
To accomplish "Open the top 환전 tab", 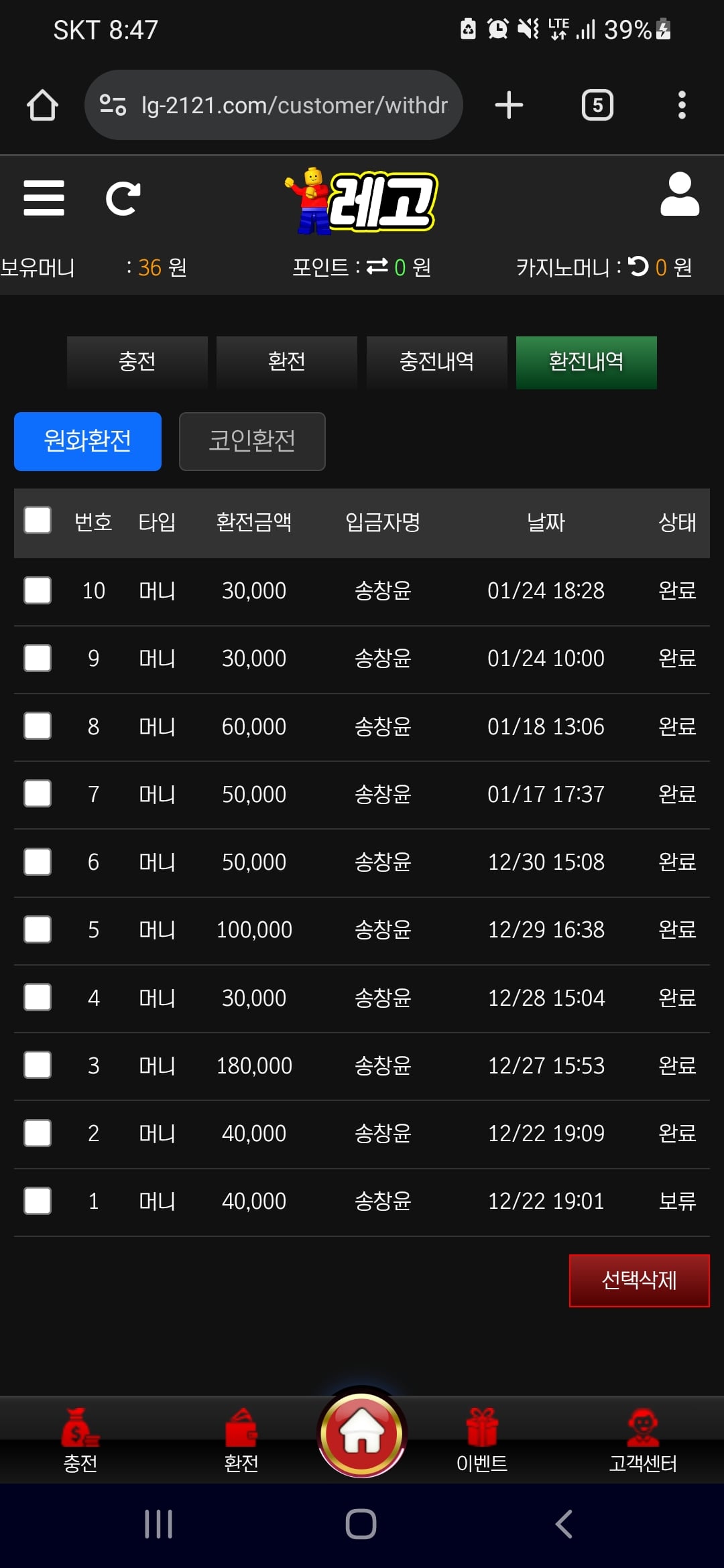I will click(x=286, y=362).
